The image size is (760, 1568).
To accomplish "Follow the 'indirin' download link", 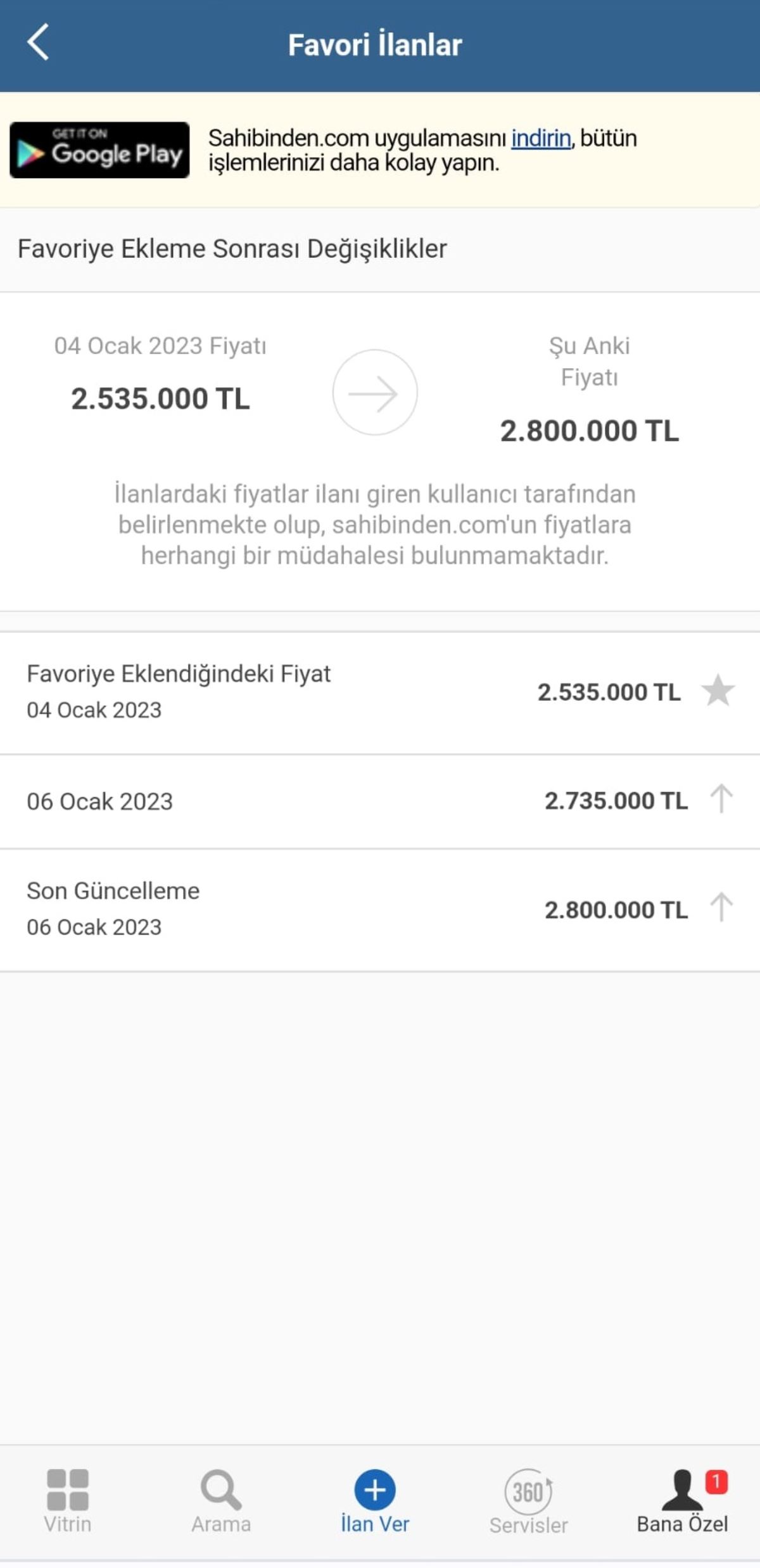I will (541, 138).
